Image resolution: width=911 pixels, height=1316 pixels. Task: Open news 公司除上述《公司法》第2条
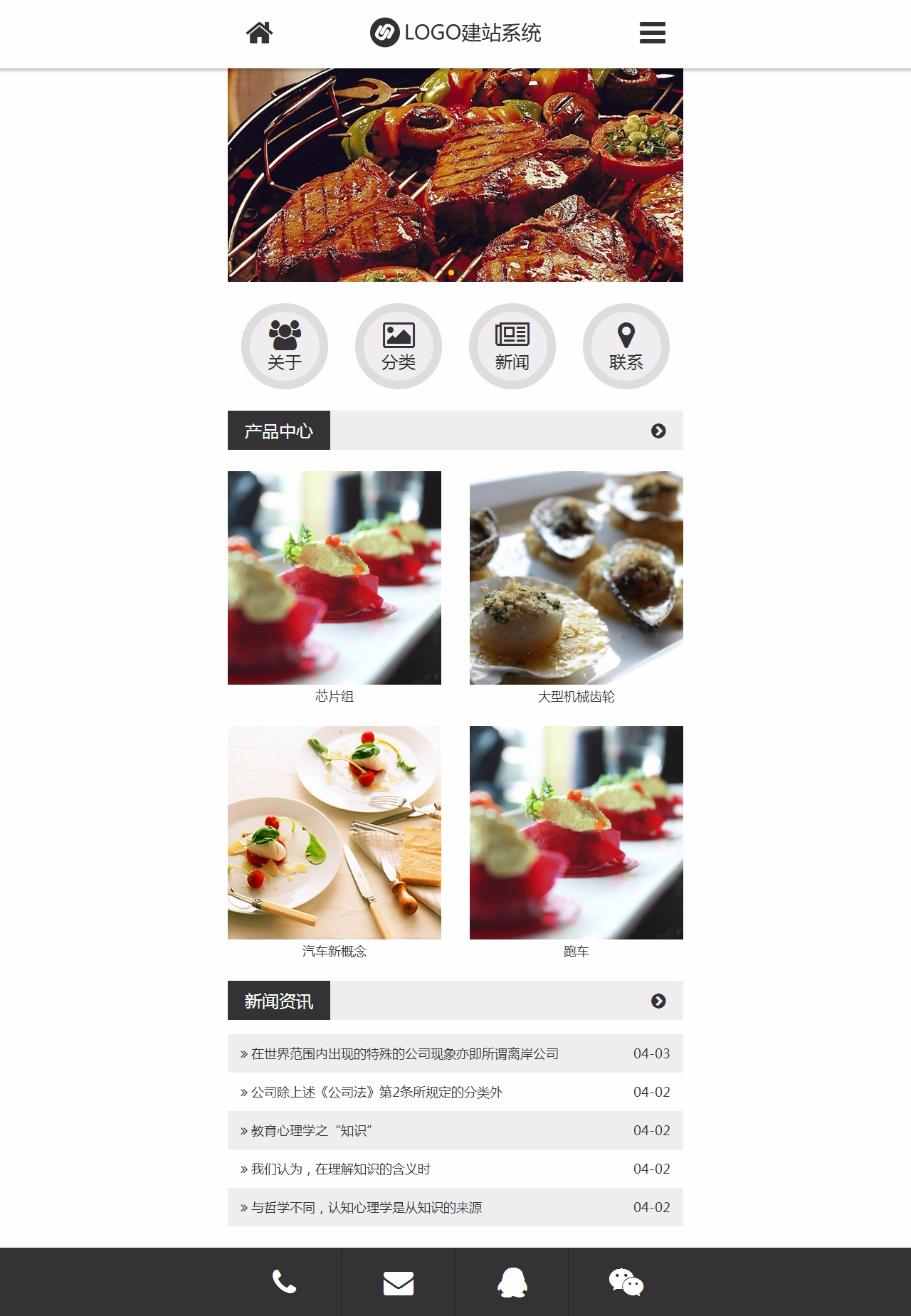click(x=376, y=1093)
